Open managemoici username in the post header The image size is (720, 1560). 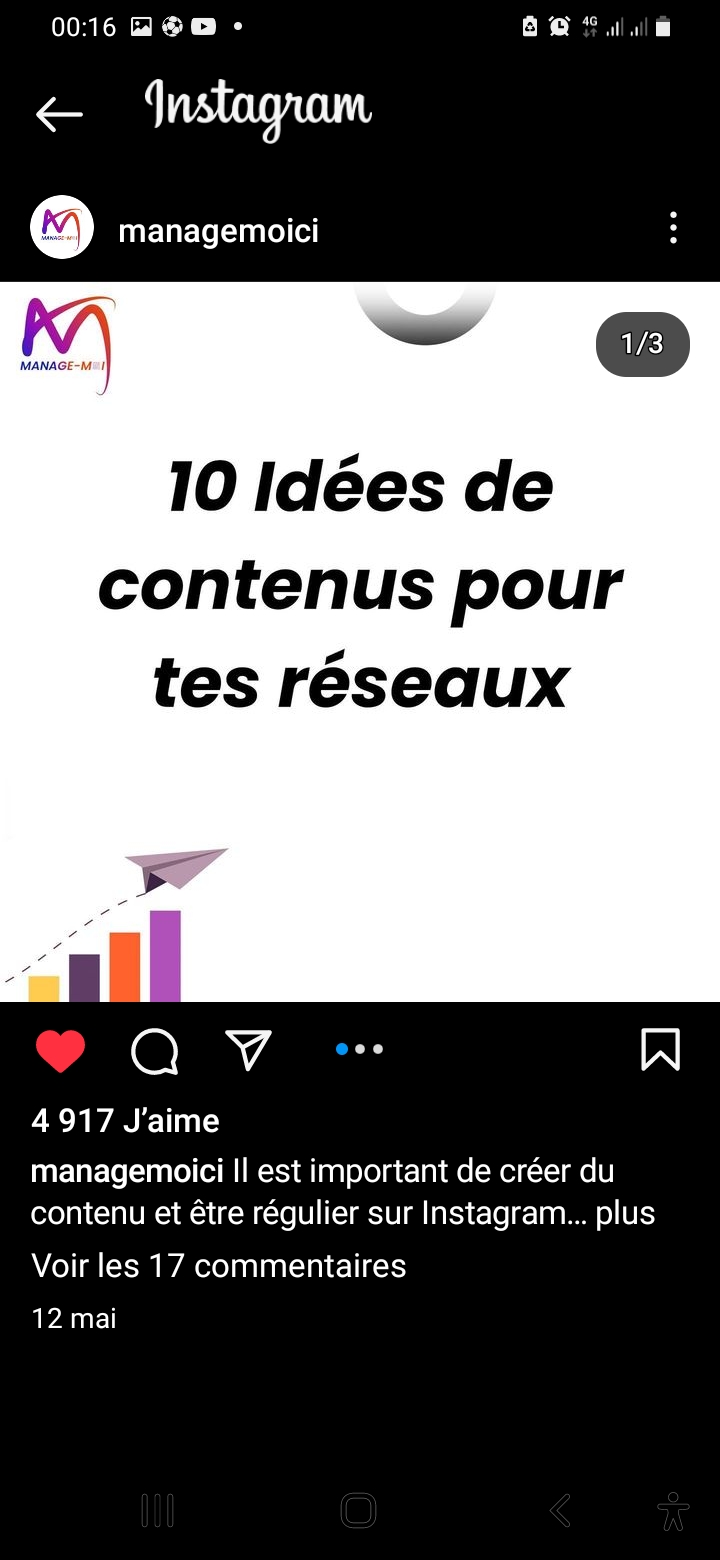click(x=218, y=231)
